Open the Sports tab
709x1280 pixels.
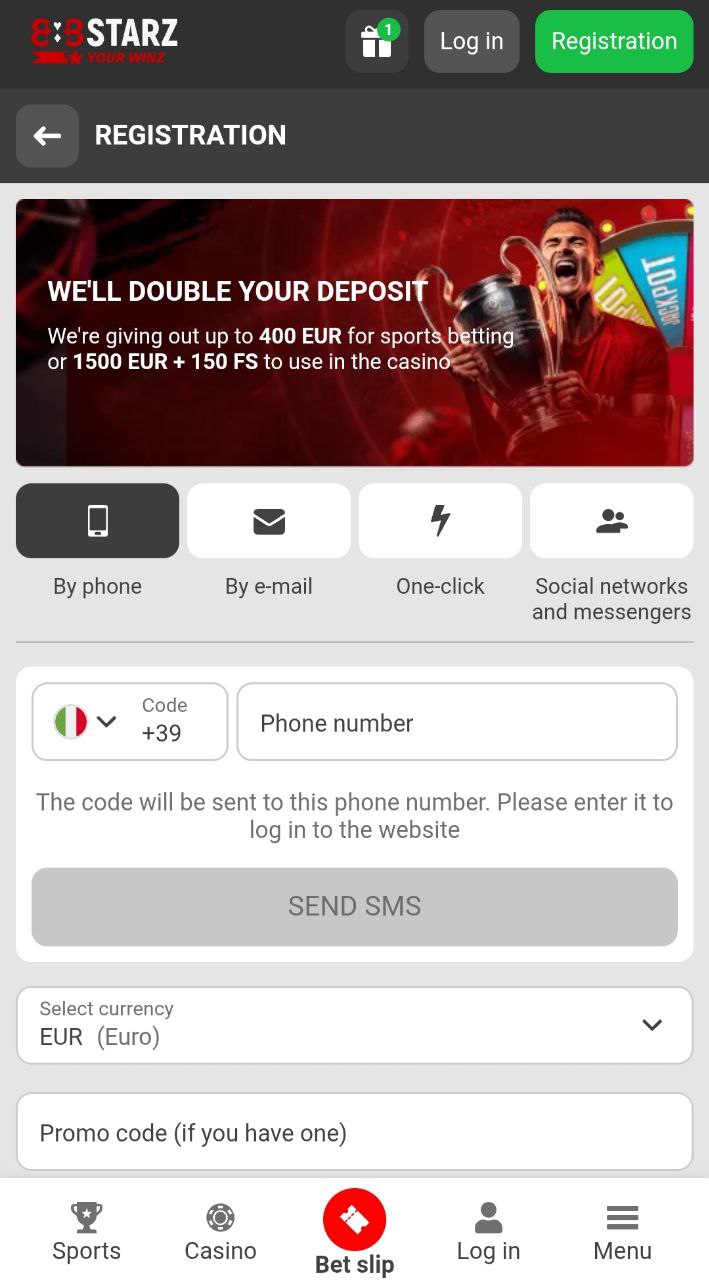pos(87,1233)
